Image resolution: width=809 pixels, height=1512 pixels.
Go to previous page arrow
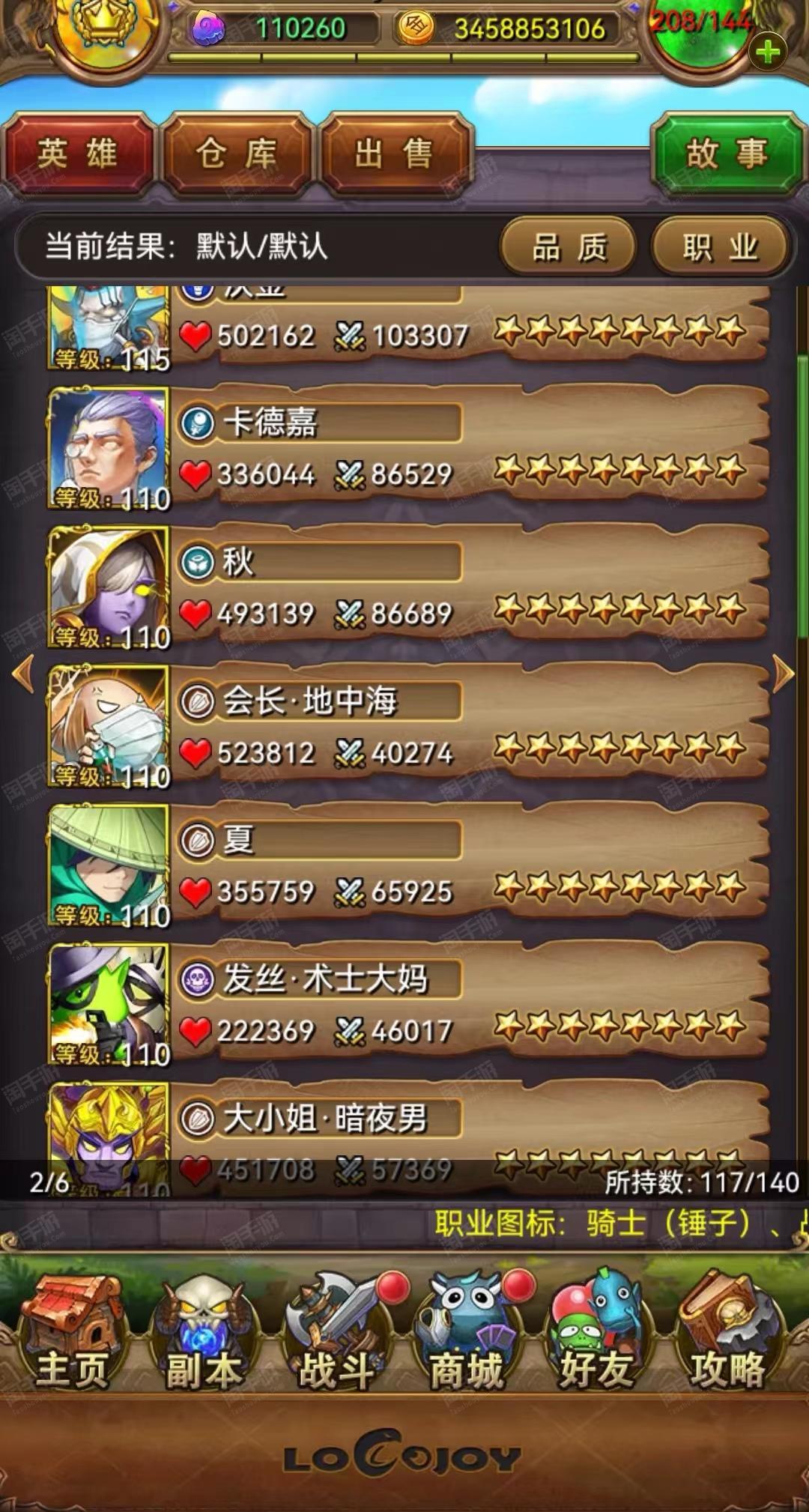[x=24, y=674]
